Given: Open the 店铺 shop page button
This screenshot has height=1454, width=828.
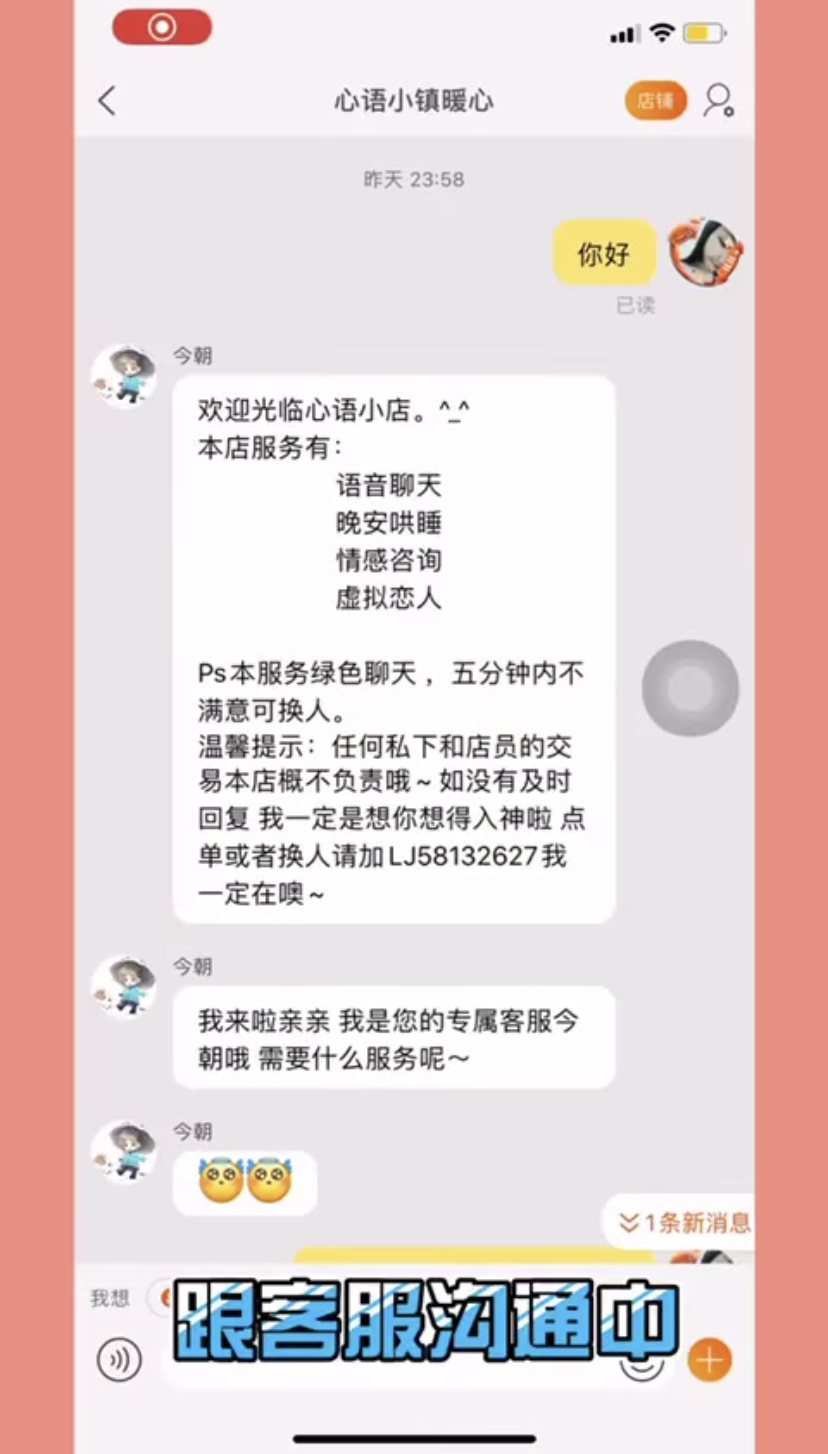Looking at the screenshot, I should pos(656,101).
